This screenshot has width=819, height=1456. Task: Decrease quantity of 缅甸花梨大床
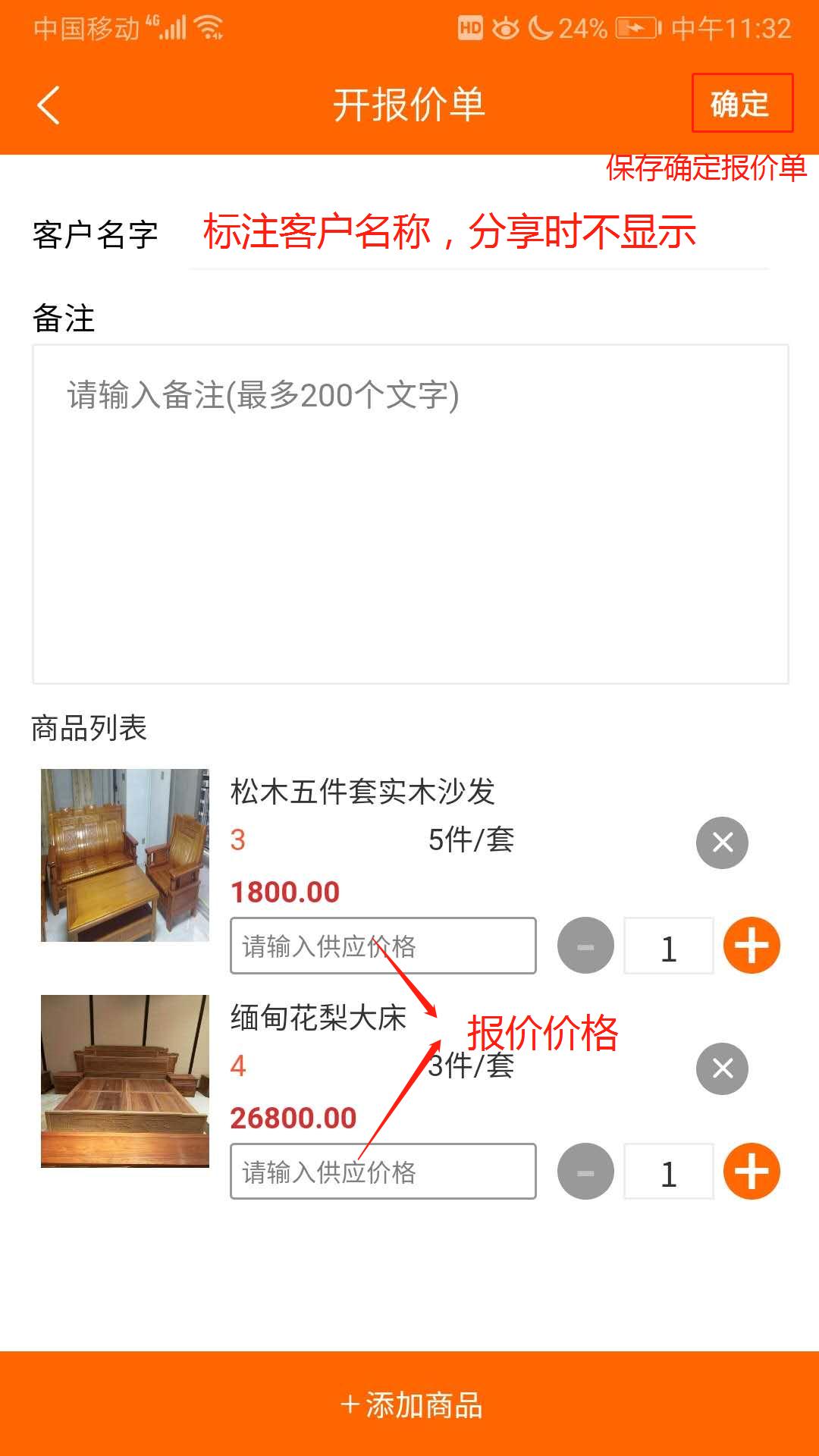[x=585, y=1172]
